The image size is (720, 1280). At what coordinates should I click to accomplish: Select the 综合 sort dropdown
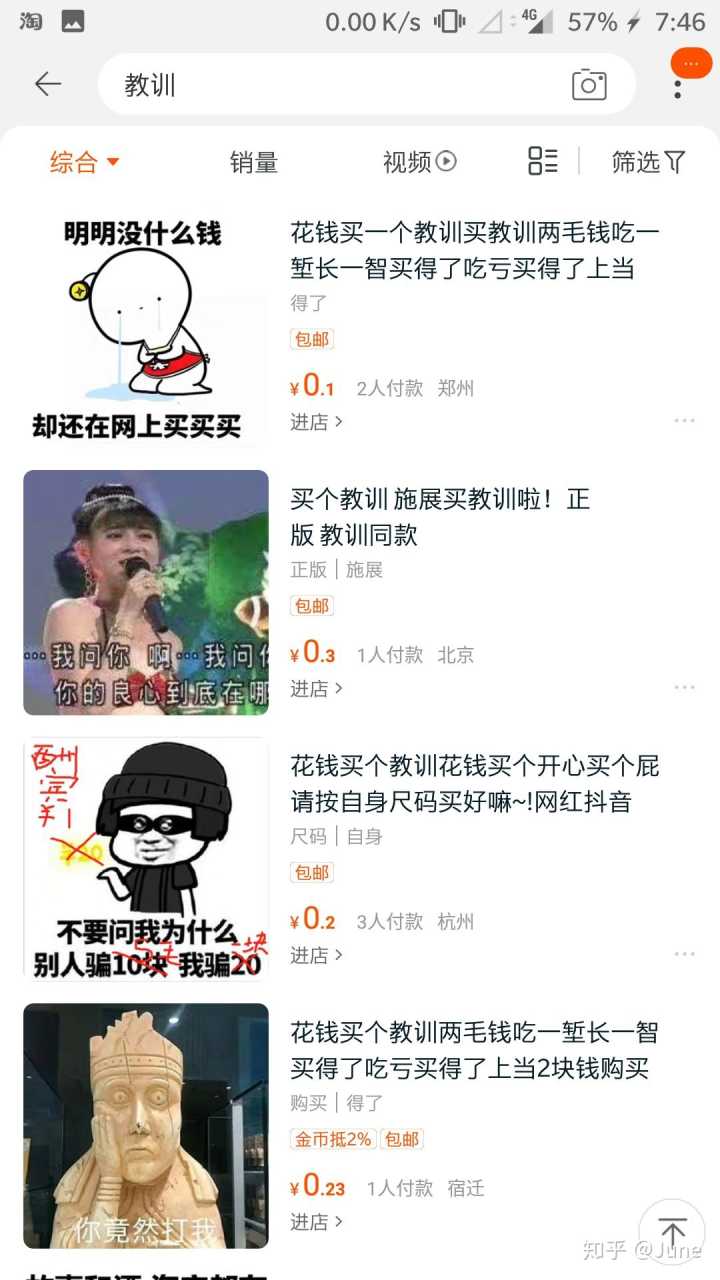(85, 162)
